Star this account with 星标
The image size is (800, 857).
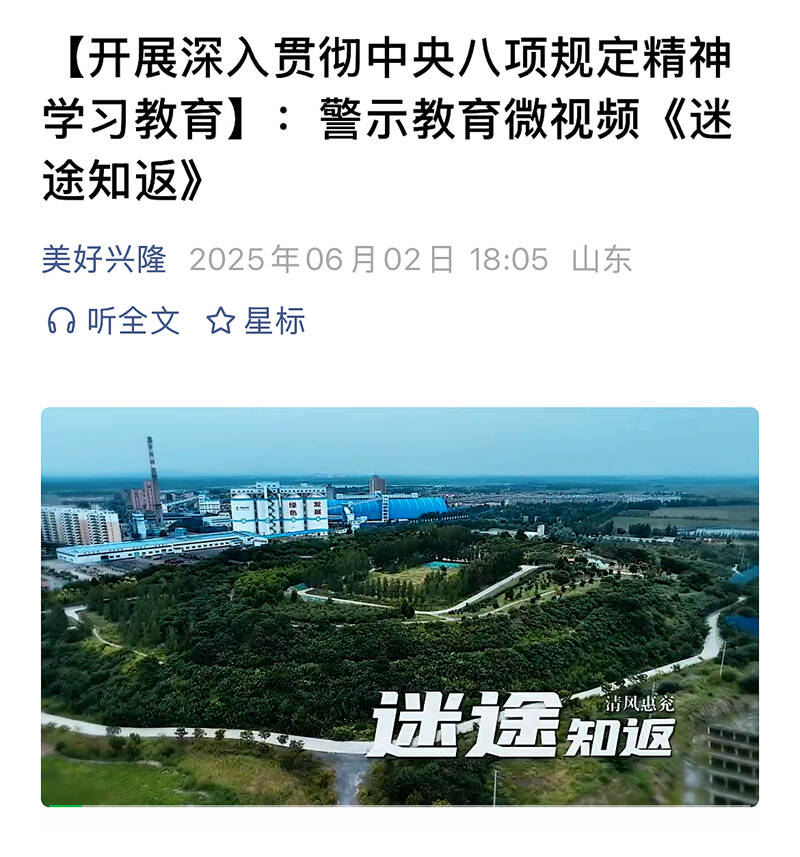(256, 321)
